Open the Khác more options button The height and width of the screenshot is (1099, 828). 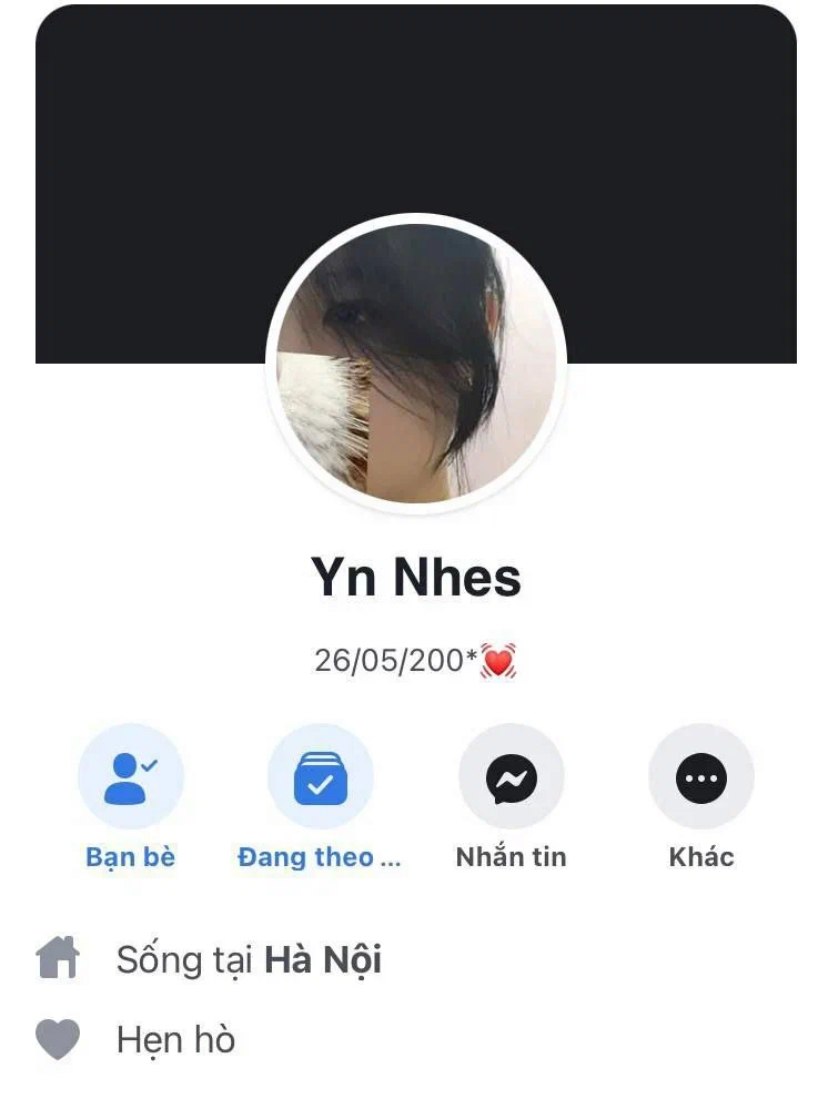701,777
